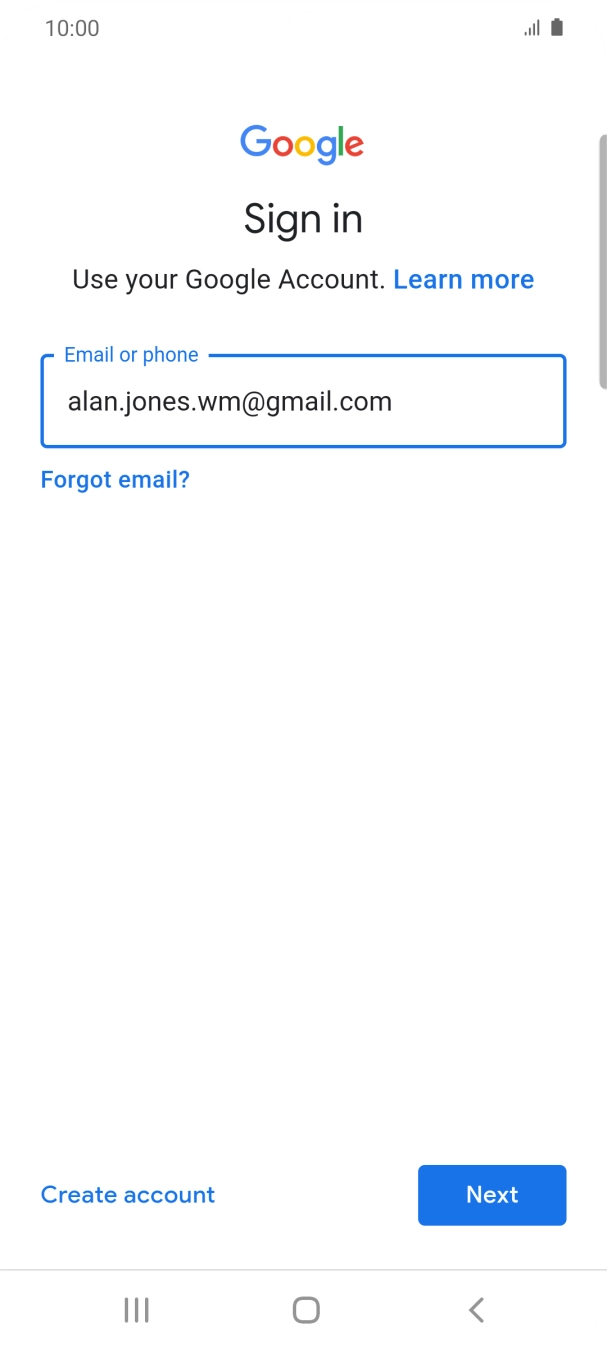Tap Forgot email? link

115,480
